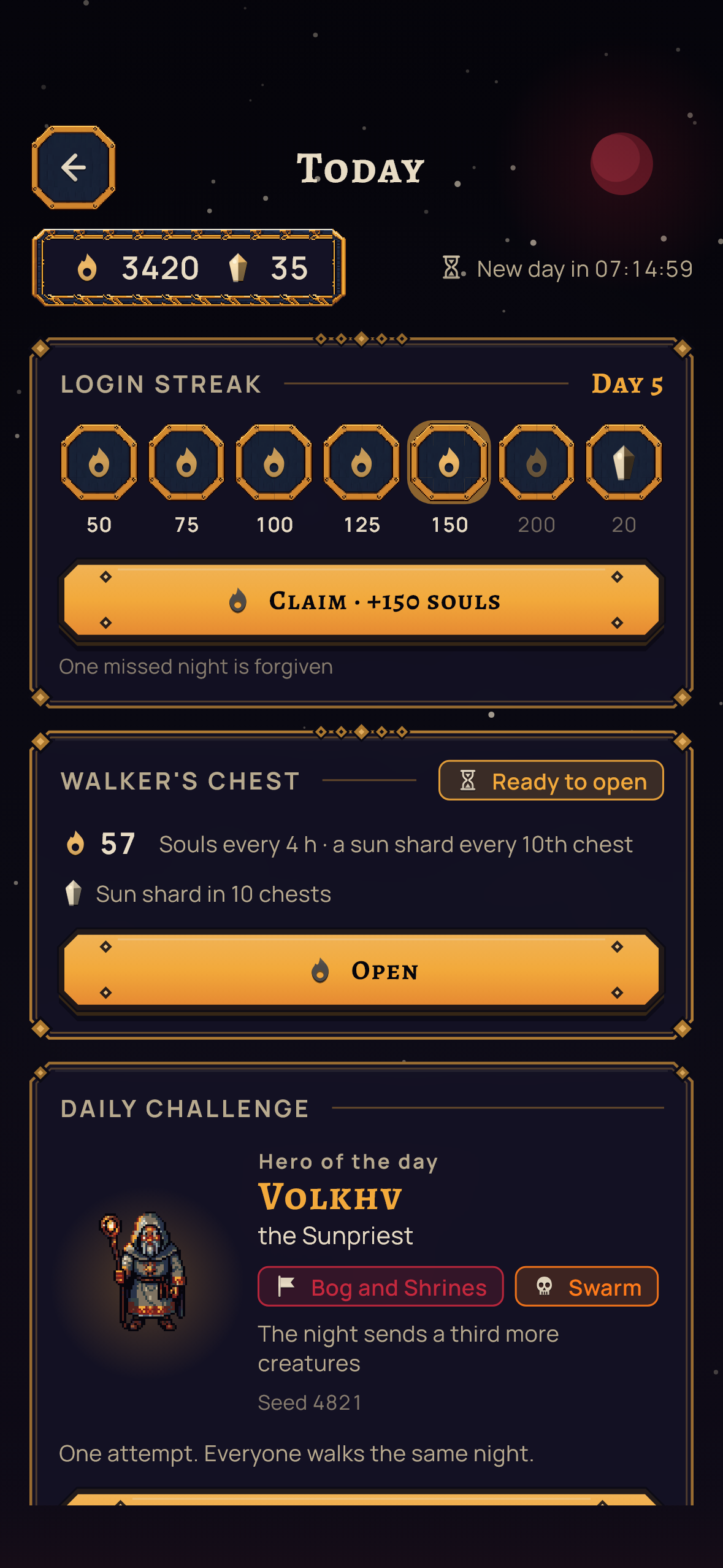Open the Walker's Chest
This screenshot has height=1568, width=723.
tap(361, 971)
